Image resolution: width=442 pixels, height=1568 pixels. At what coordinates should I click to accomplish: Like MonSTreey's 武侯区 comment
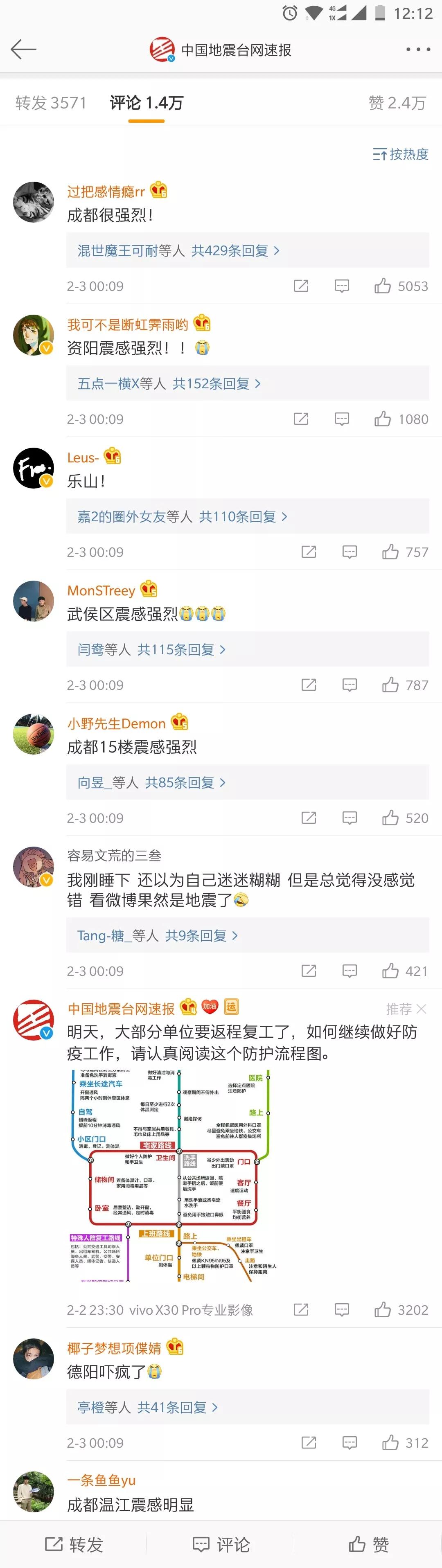(x=390, y=685)
